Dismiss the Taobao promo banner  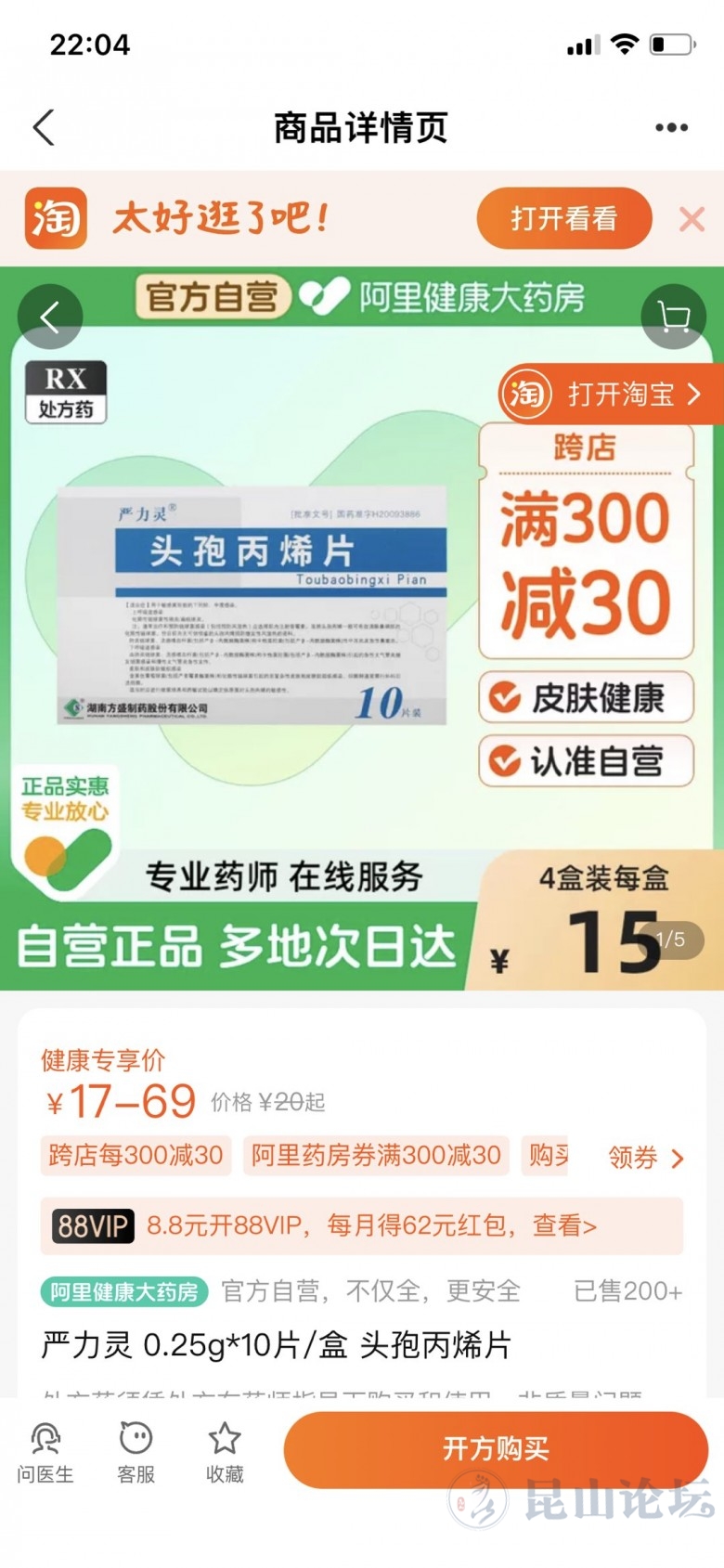[x=692, y=220]
